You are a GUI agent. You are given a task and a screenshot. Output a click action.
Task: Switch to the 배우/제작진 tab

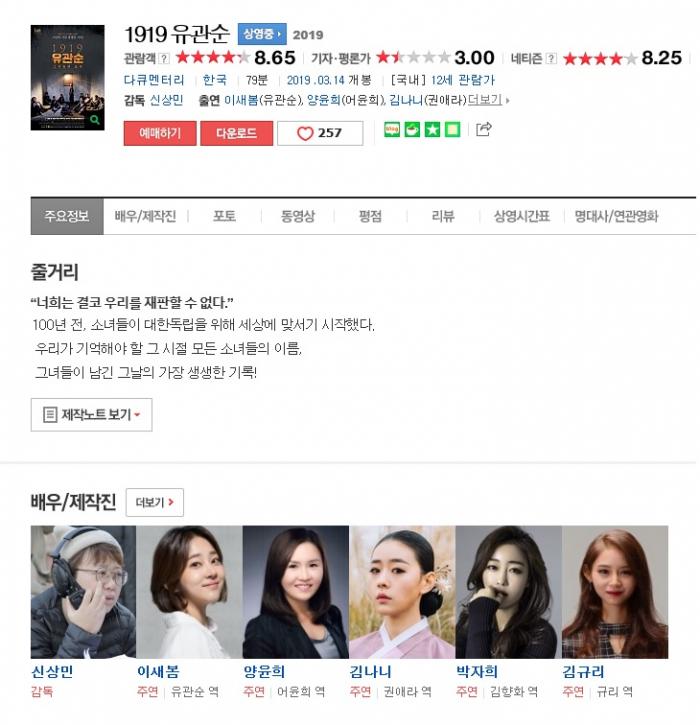pos(145,216)
